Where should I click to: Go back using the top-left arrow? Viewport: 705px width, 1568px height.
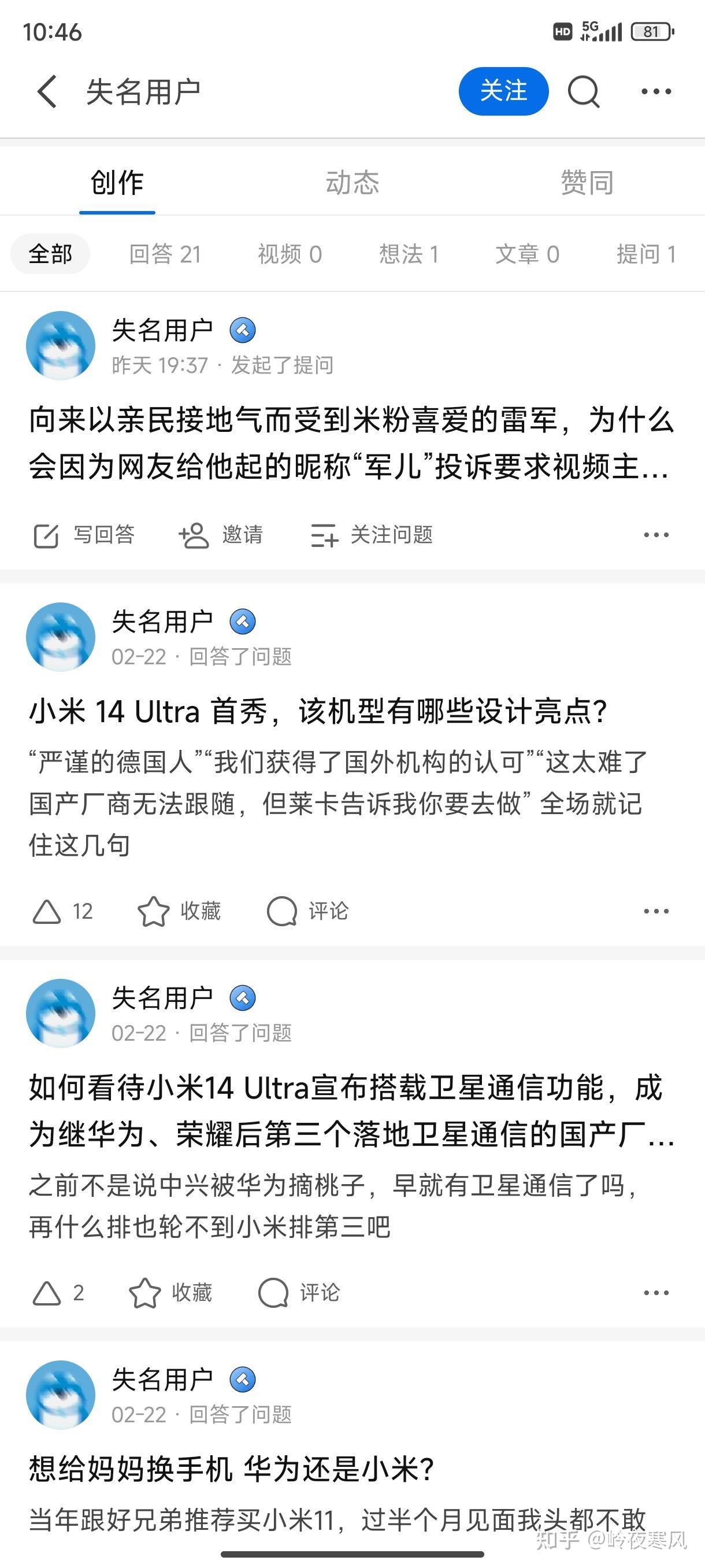point(47,92)
